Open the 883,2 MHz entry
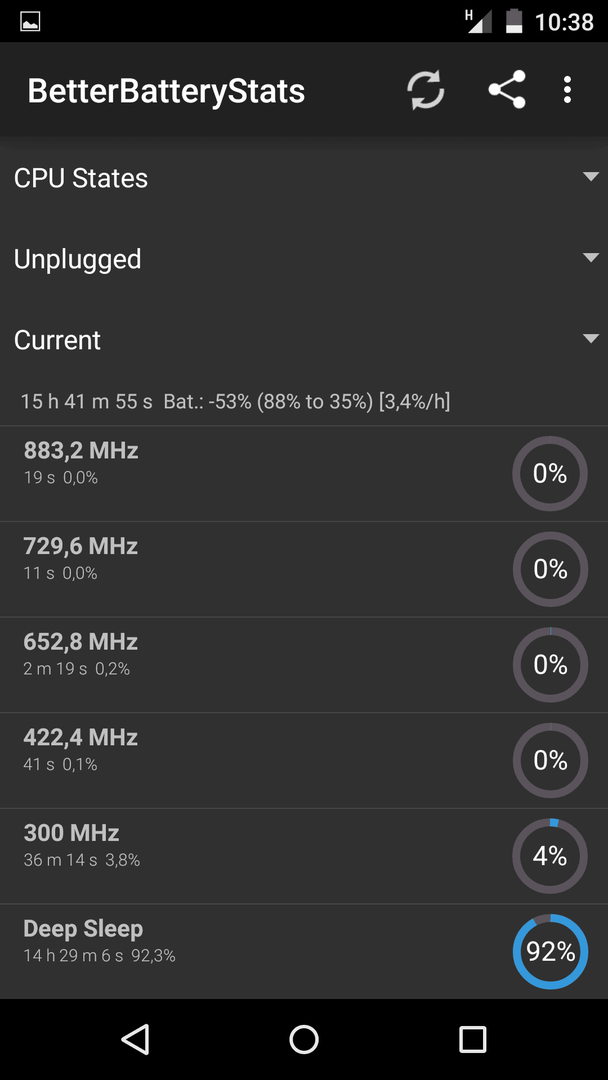Image resolution: width=608 pixels, height=1080 pixels. [304, 474]
